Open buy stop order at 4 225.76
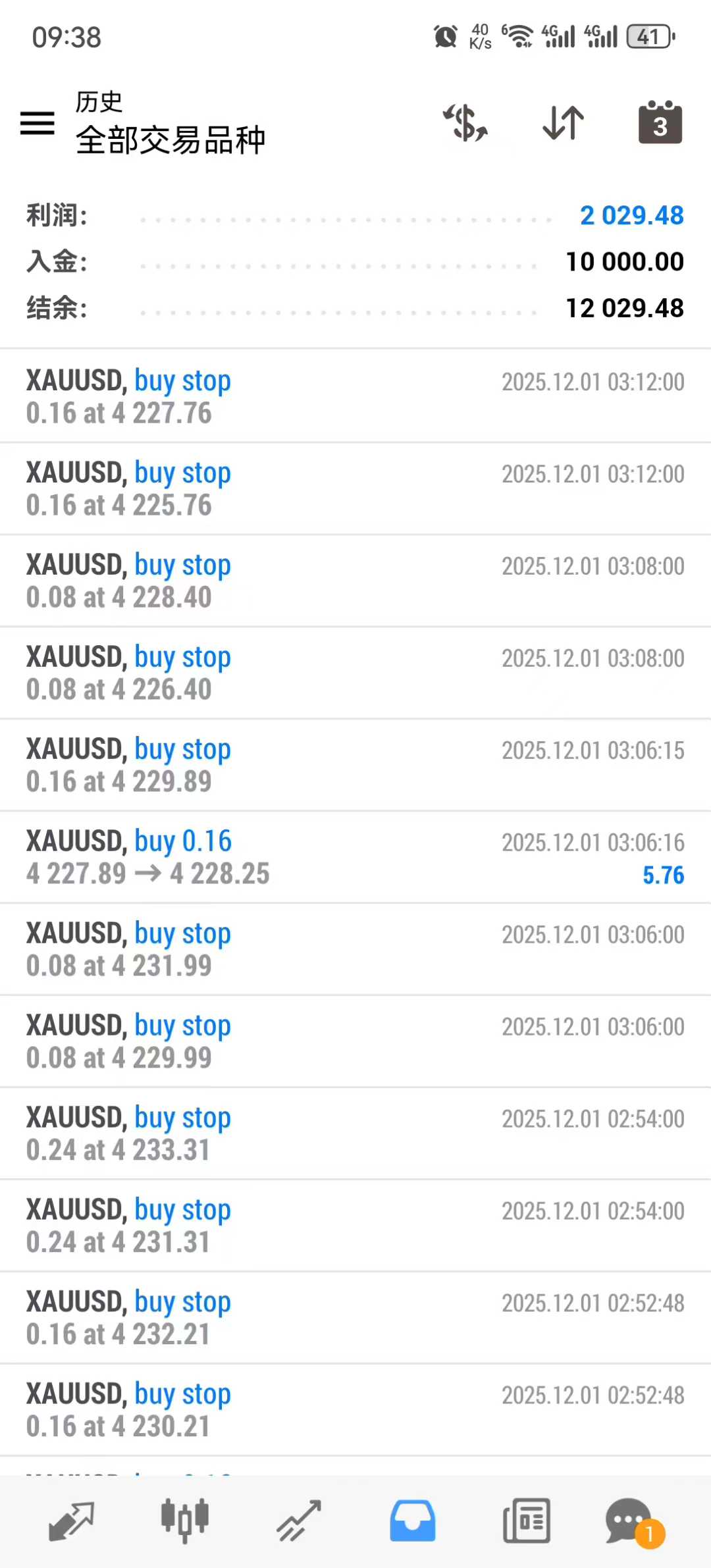Image resolution: width=711 pixels, height=1568 pixels. 355,488
